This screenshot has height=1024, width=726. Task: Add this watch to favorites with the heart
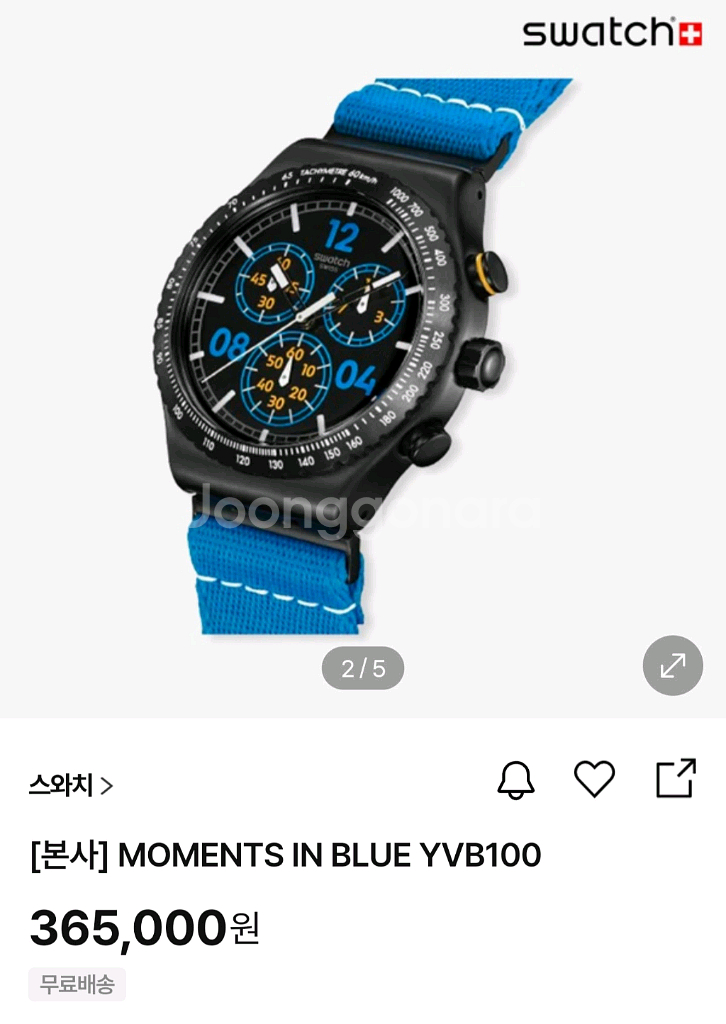[x=594, y=779]
